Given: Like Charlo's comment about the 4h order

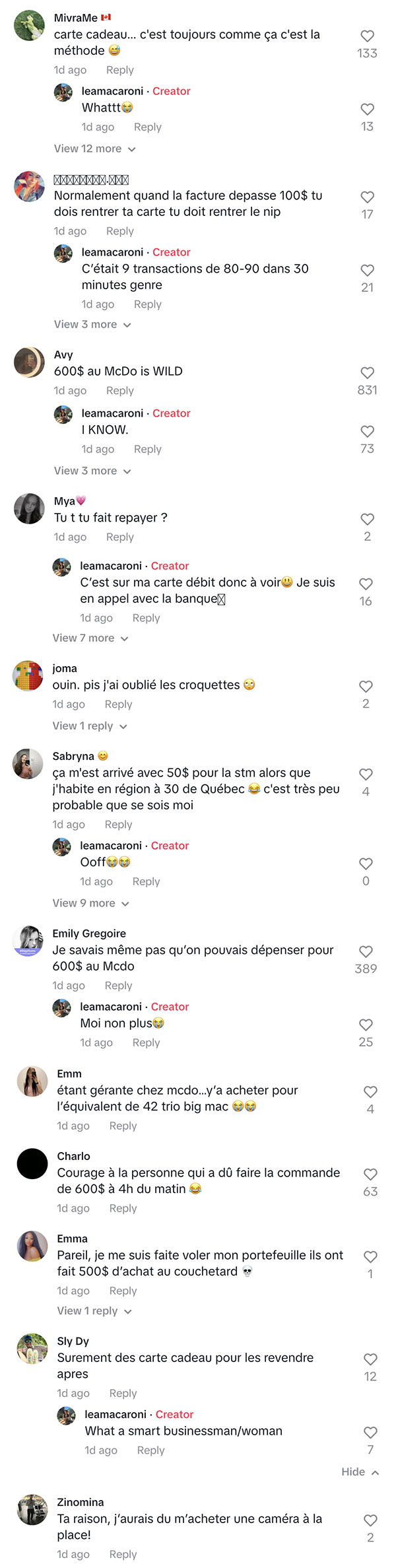Looking at the screenshot, I should coord(370,1175).
